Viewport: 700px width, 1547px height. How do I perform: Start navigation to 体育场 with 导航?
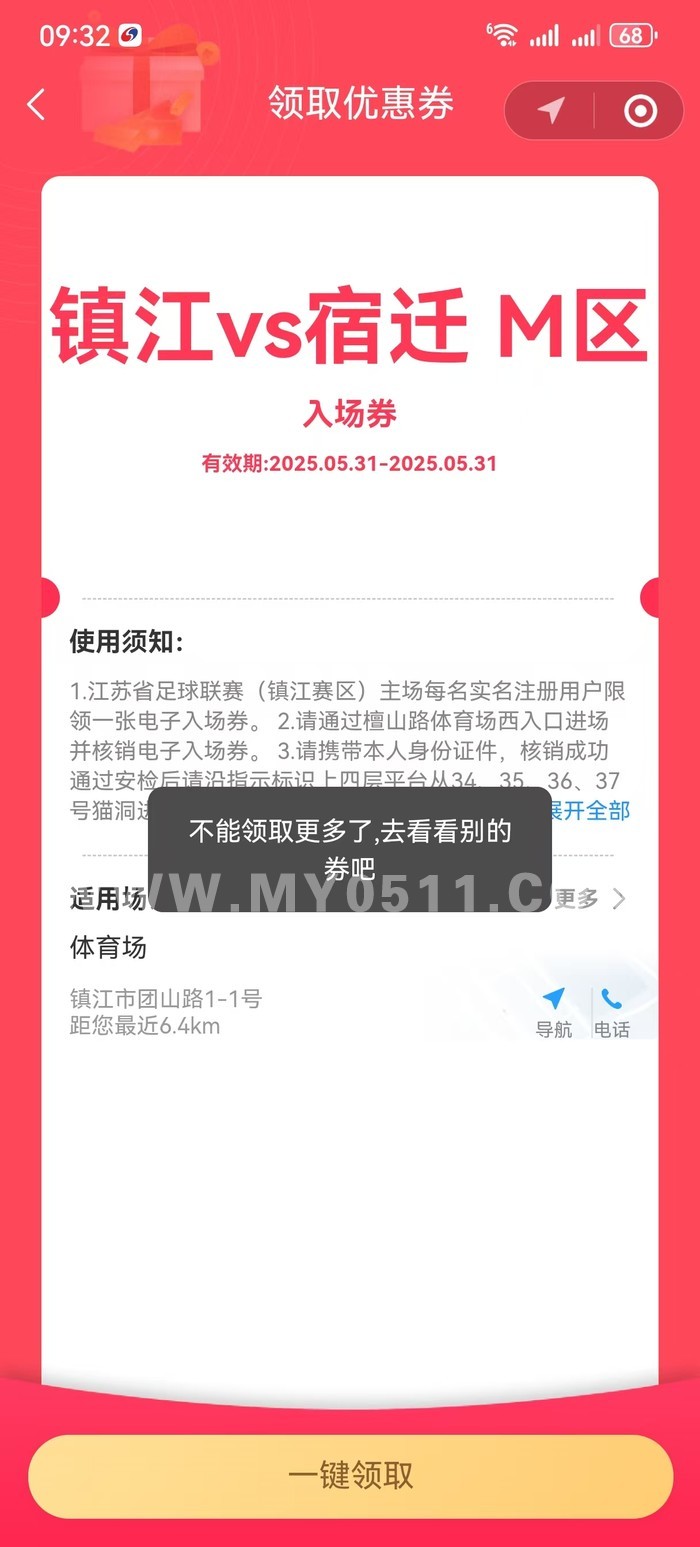(554, 1012)
